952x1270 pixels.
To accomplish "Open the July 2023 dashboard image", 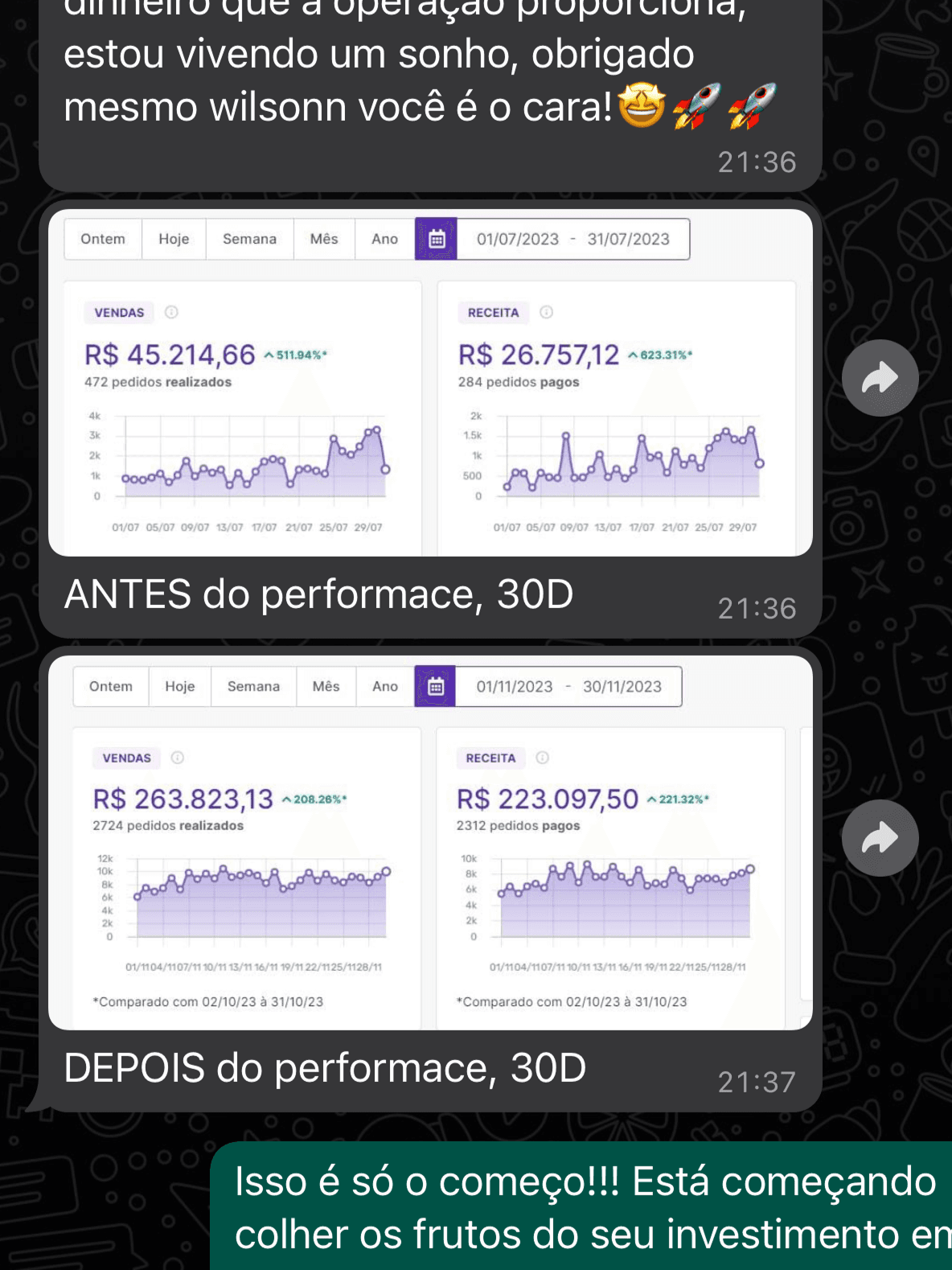I will pos(430,383).
